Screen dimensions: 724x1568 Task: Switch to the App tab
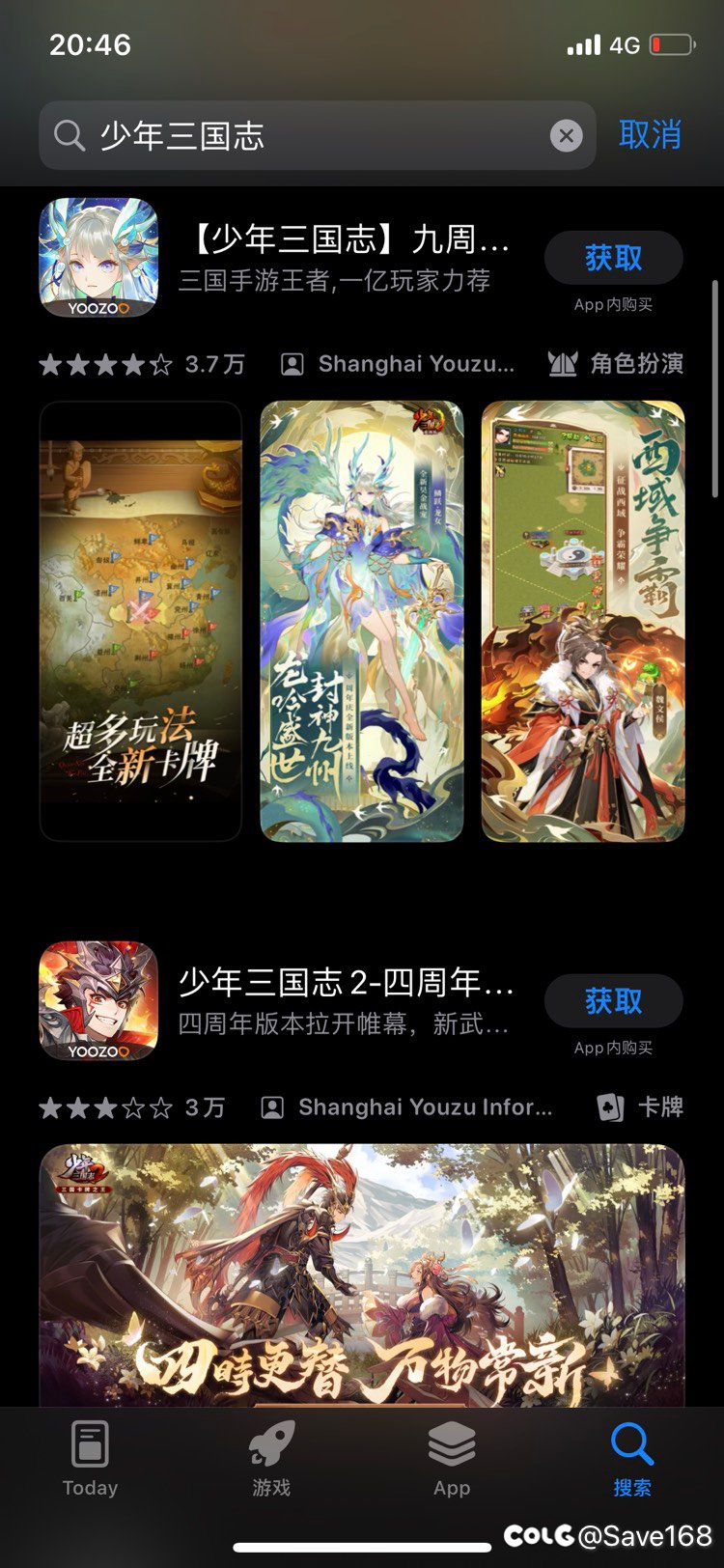point(452,1460)
